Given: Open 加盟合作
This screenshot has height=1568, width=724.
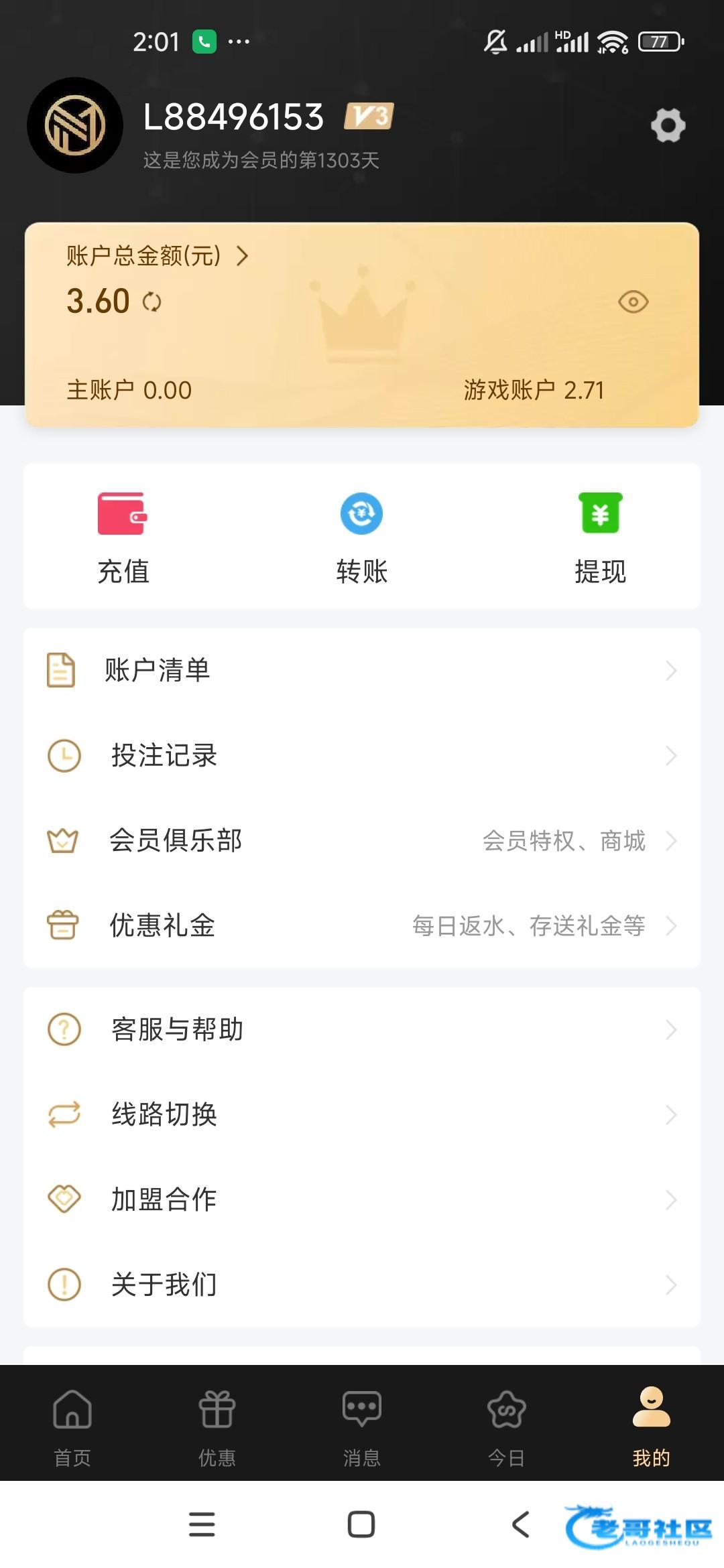Looking at the screenshot, I should (362, 1199).
